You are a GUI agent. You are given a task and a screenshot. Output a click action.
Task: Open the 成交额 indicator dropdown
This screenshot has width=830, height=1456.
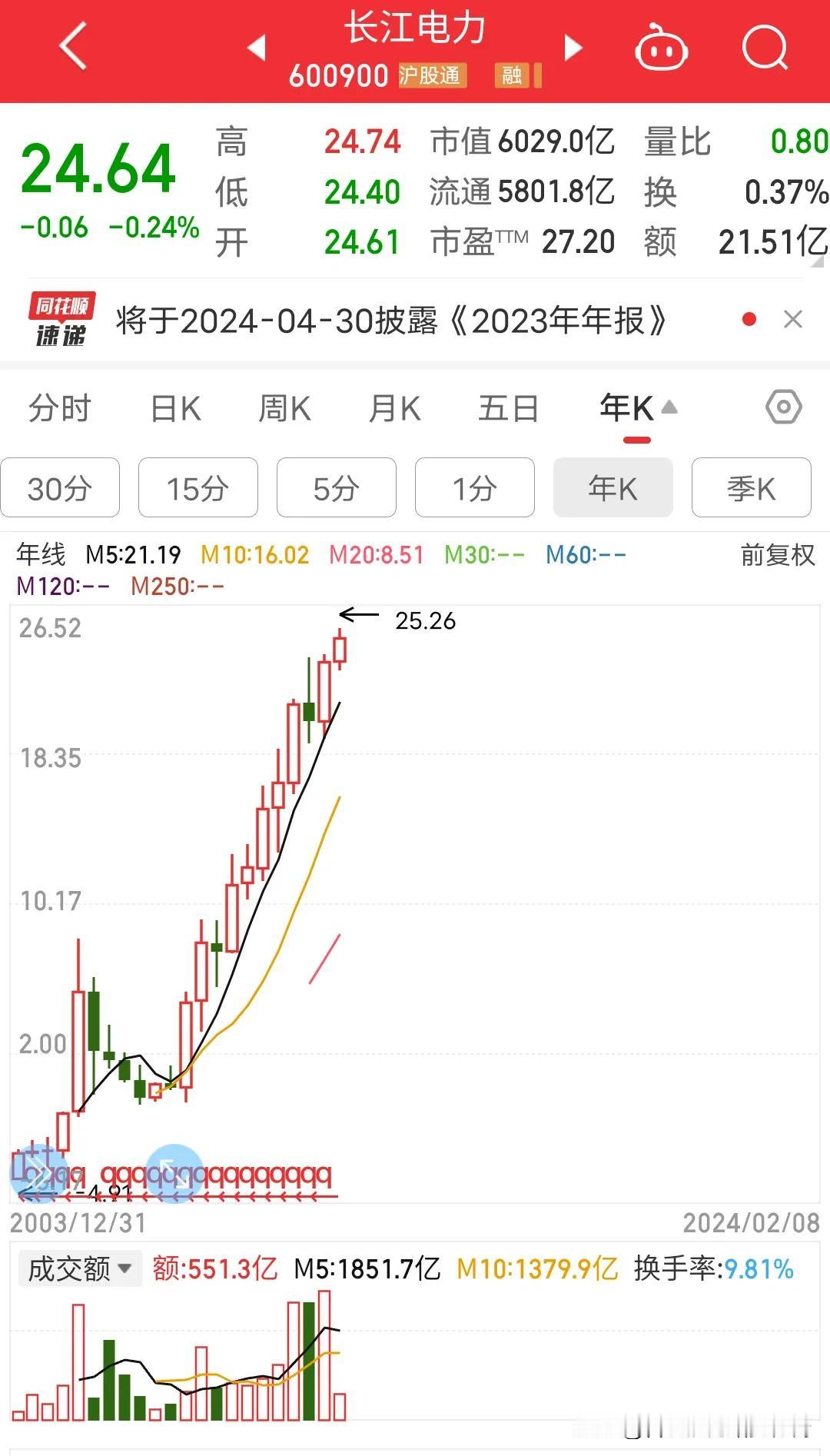(x=80, y=1268)
